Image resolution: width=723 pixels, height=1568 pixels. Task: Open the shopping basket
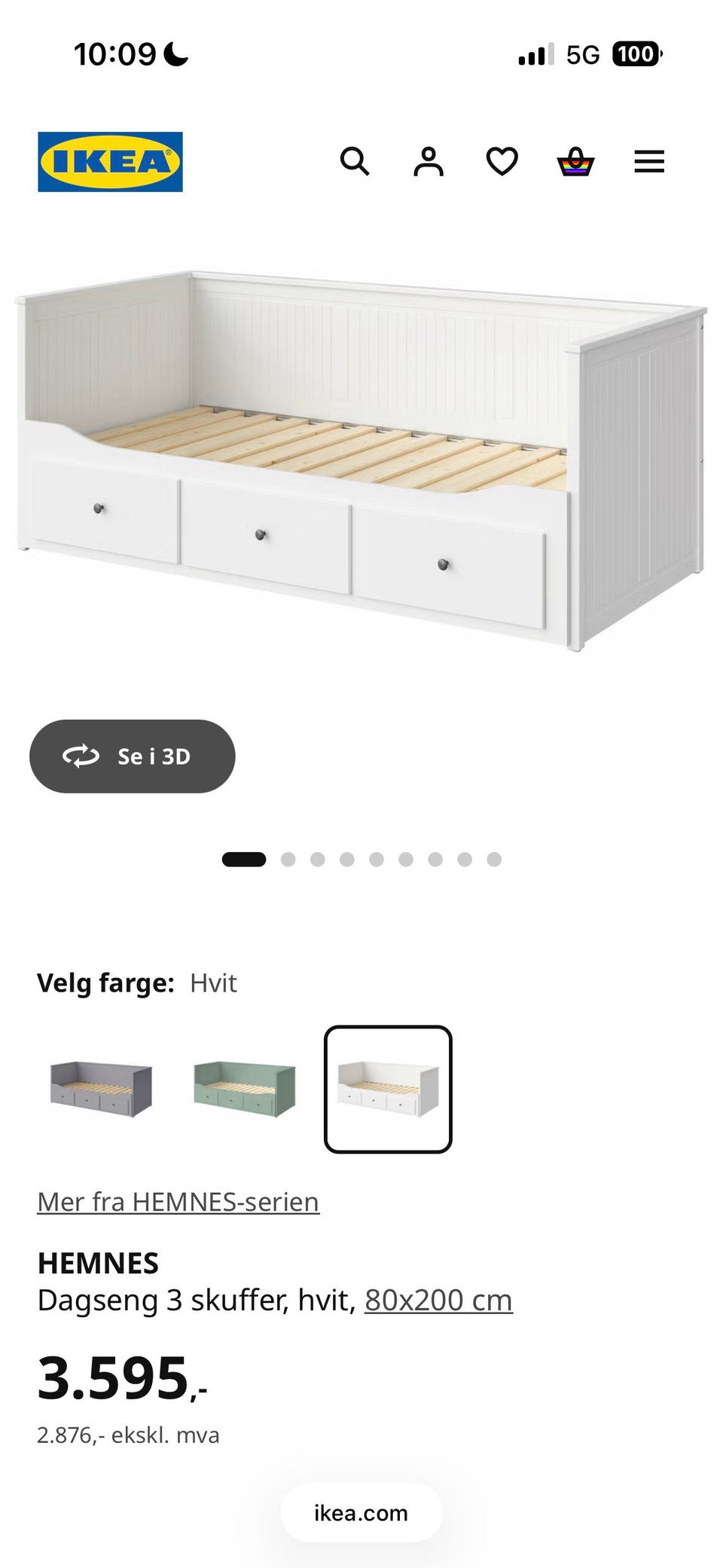[575, 161]
